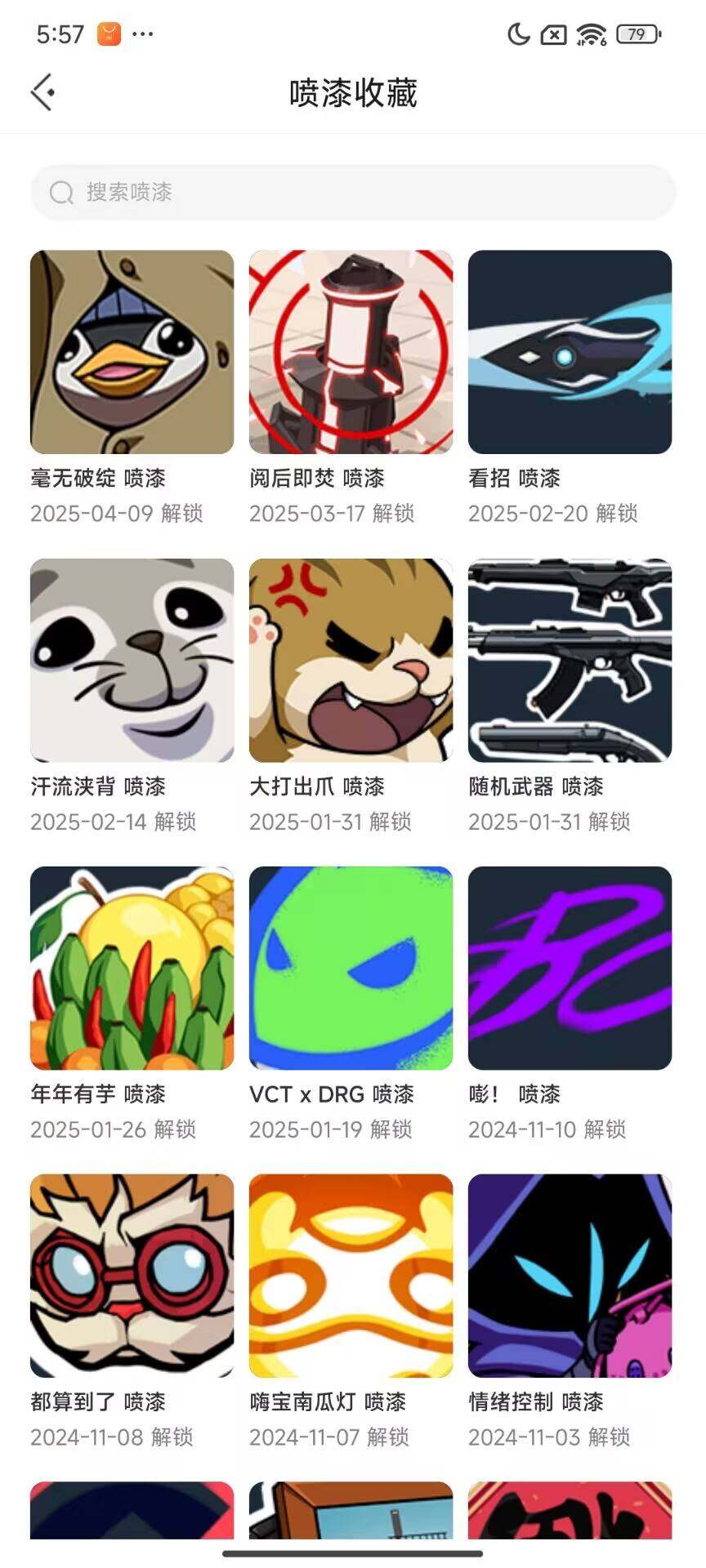Go back from 喷漆收藏 page
Viewport: 706px width, 1568px height.
pyautogui.click(x=43, y=92)
